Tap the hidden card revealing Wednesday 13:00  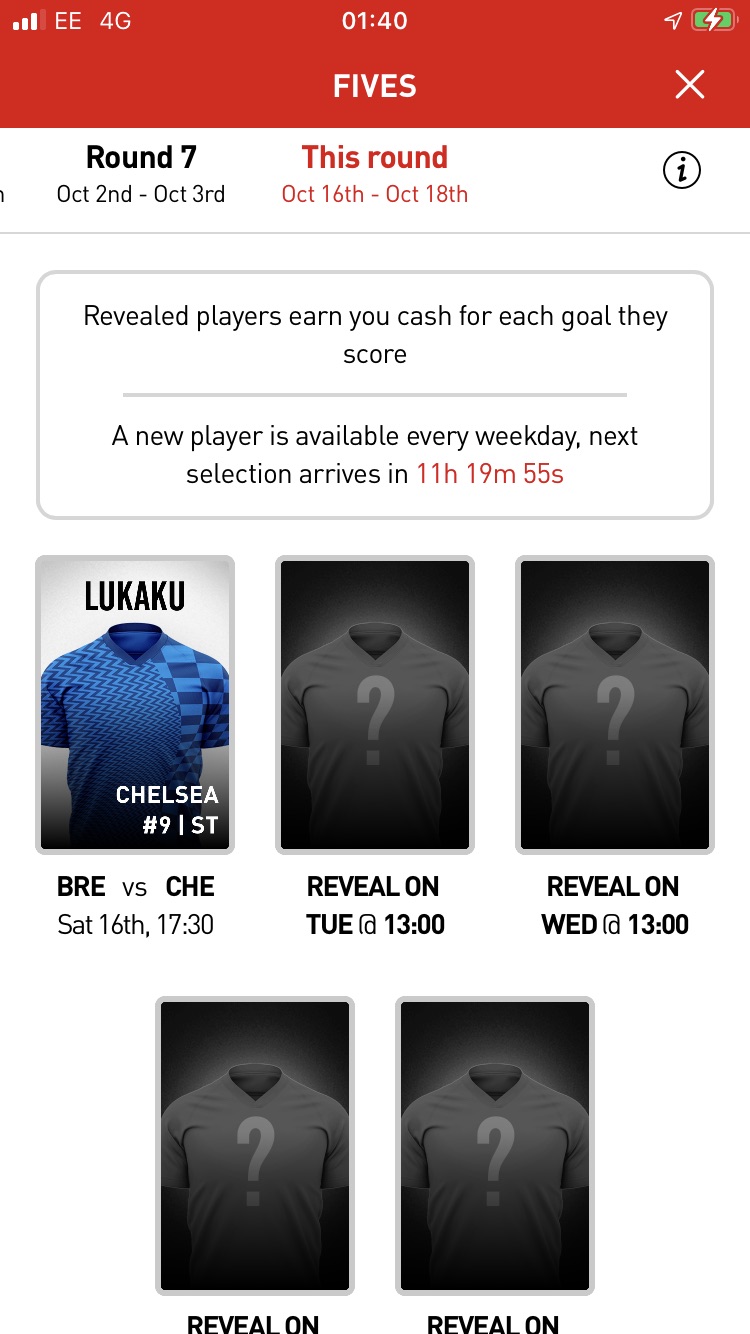pos(615,705)
